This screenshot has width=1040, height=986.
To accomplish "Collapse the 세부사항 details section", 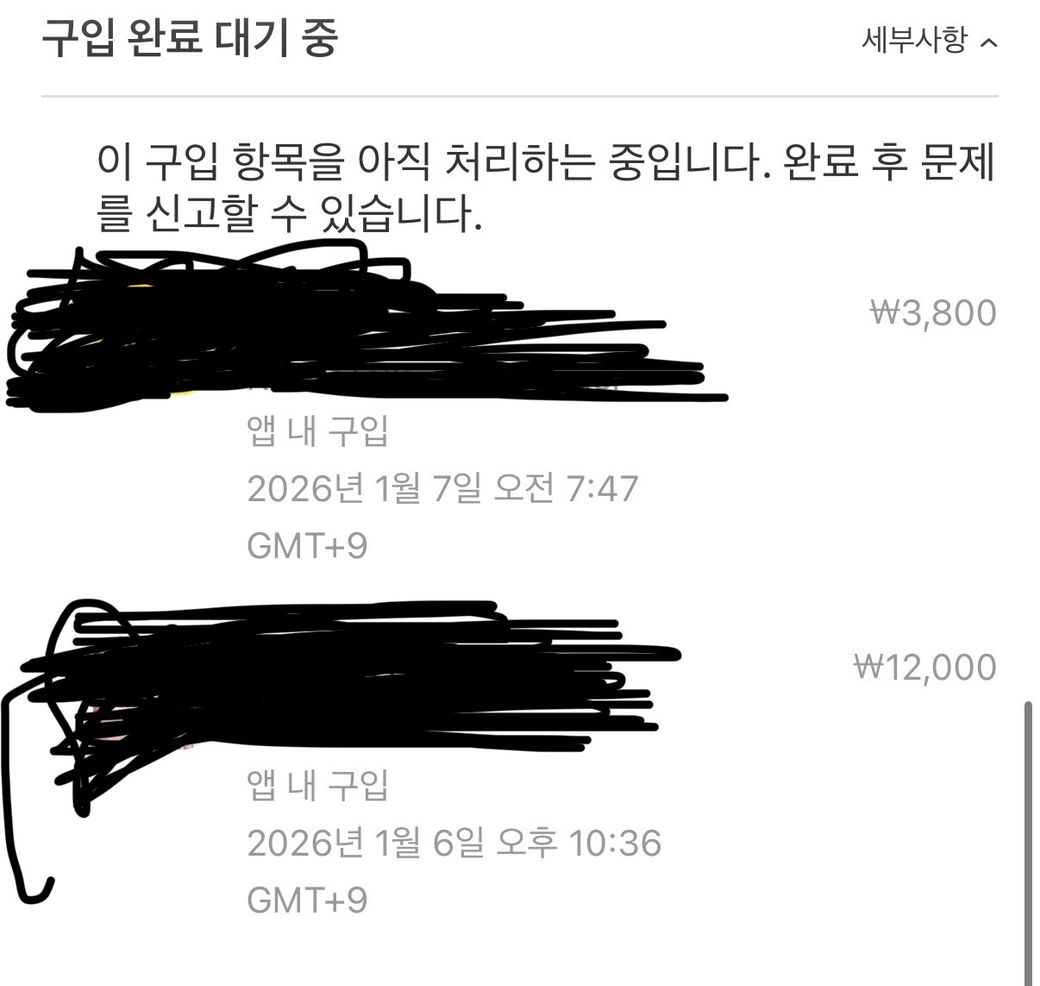I will click(x=929, y=41).
